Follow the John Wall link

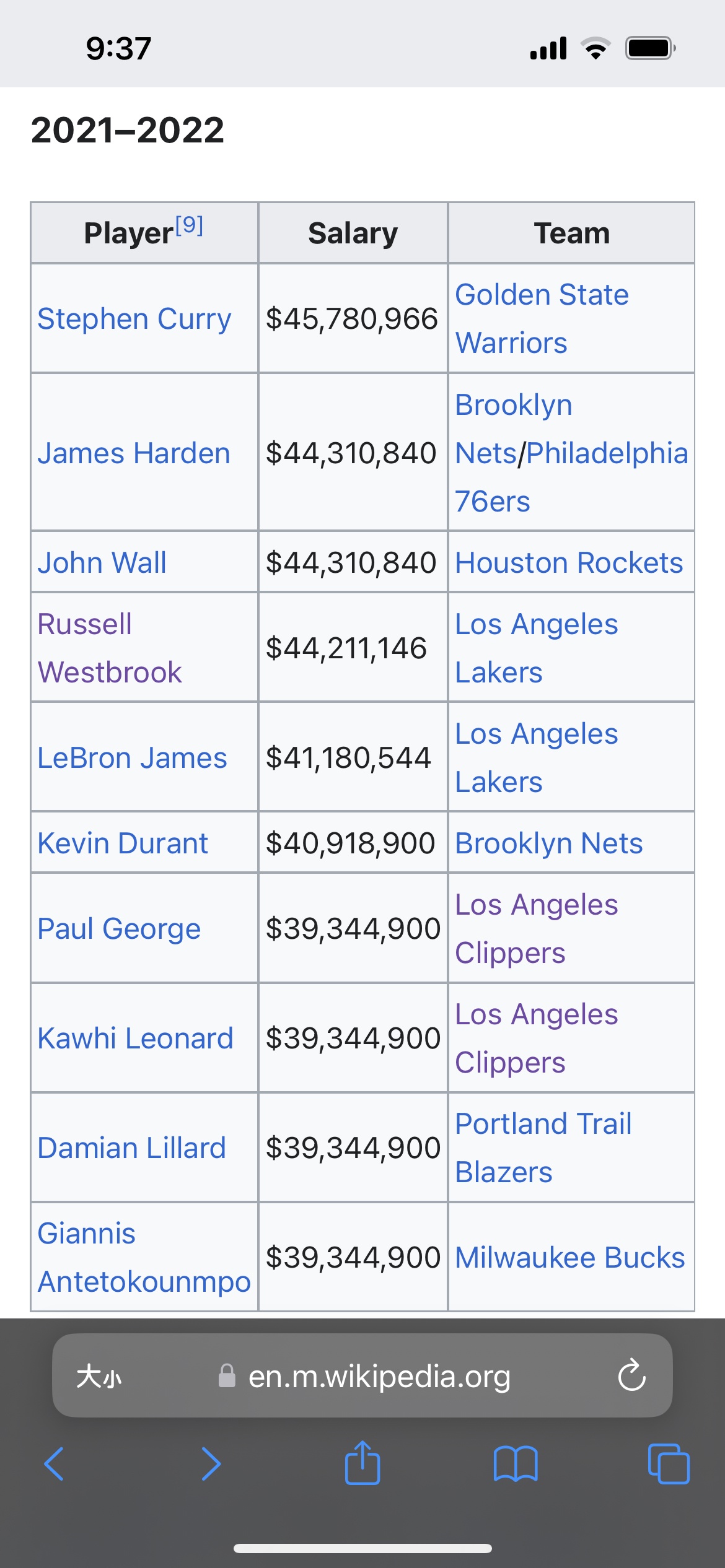click(x=102, y=562)
